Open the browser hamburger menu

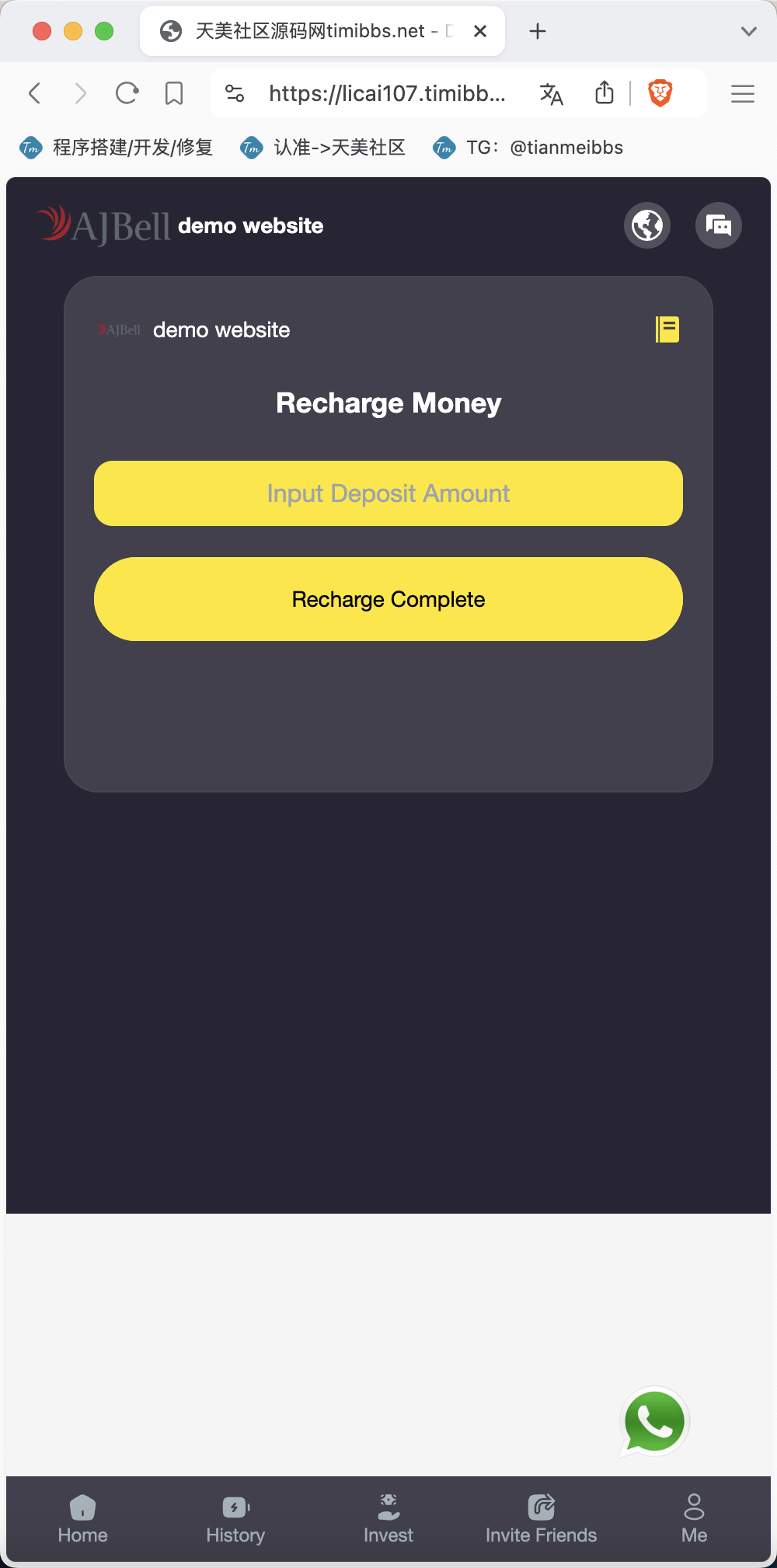[743, 94]
